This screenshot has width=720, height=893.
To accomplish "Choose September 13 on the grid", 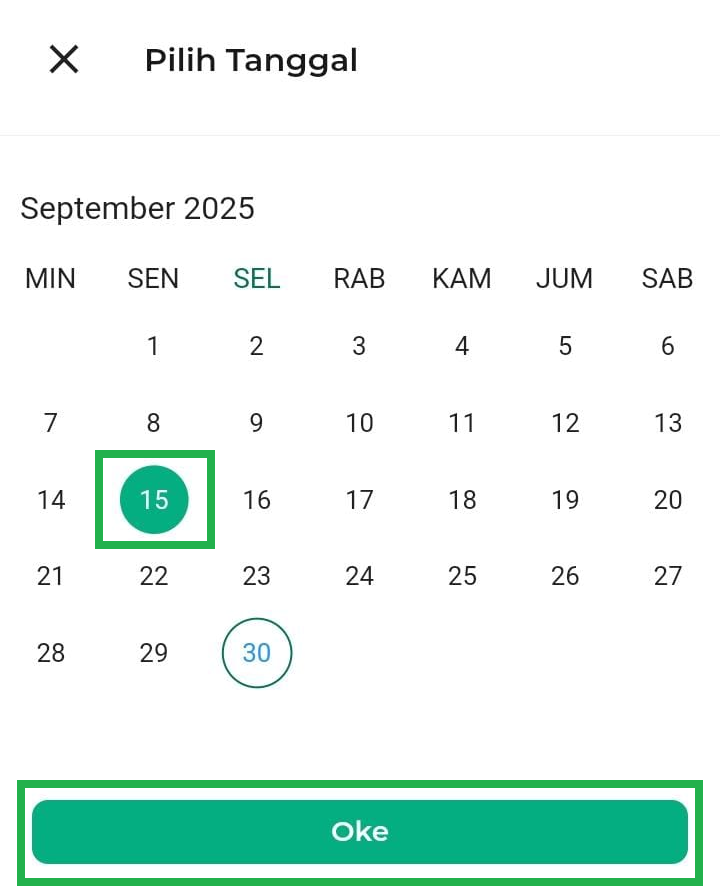I will click(x=667, y=423).
